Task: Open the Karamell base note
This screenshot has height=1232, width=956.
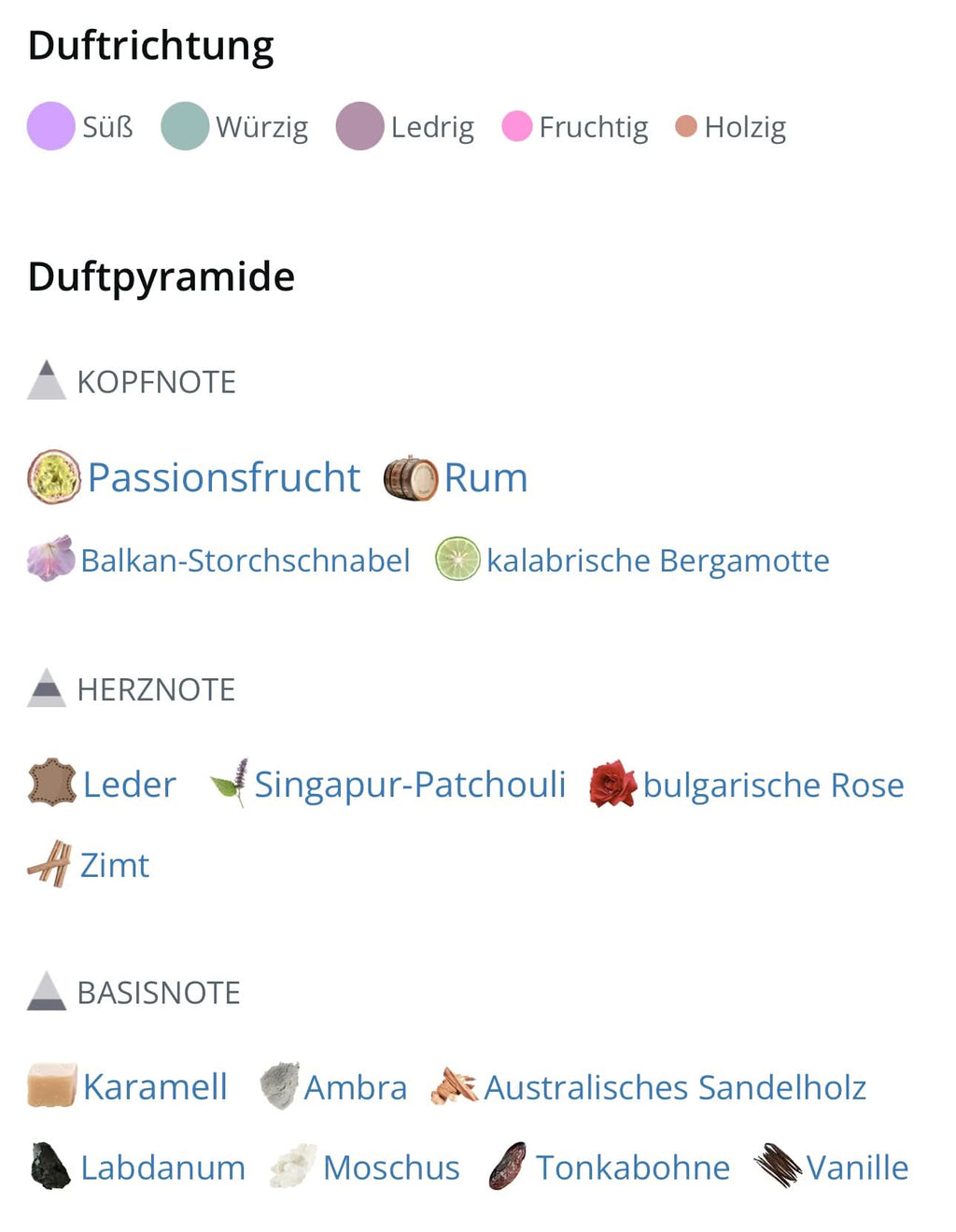Action: [155, 1087]
